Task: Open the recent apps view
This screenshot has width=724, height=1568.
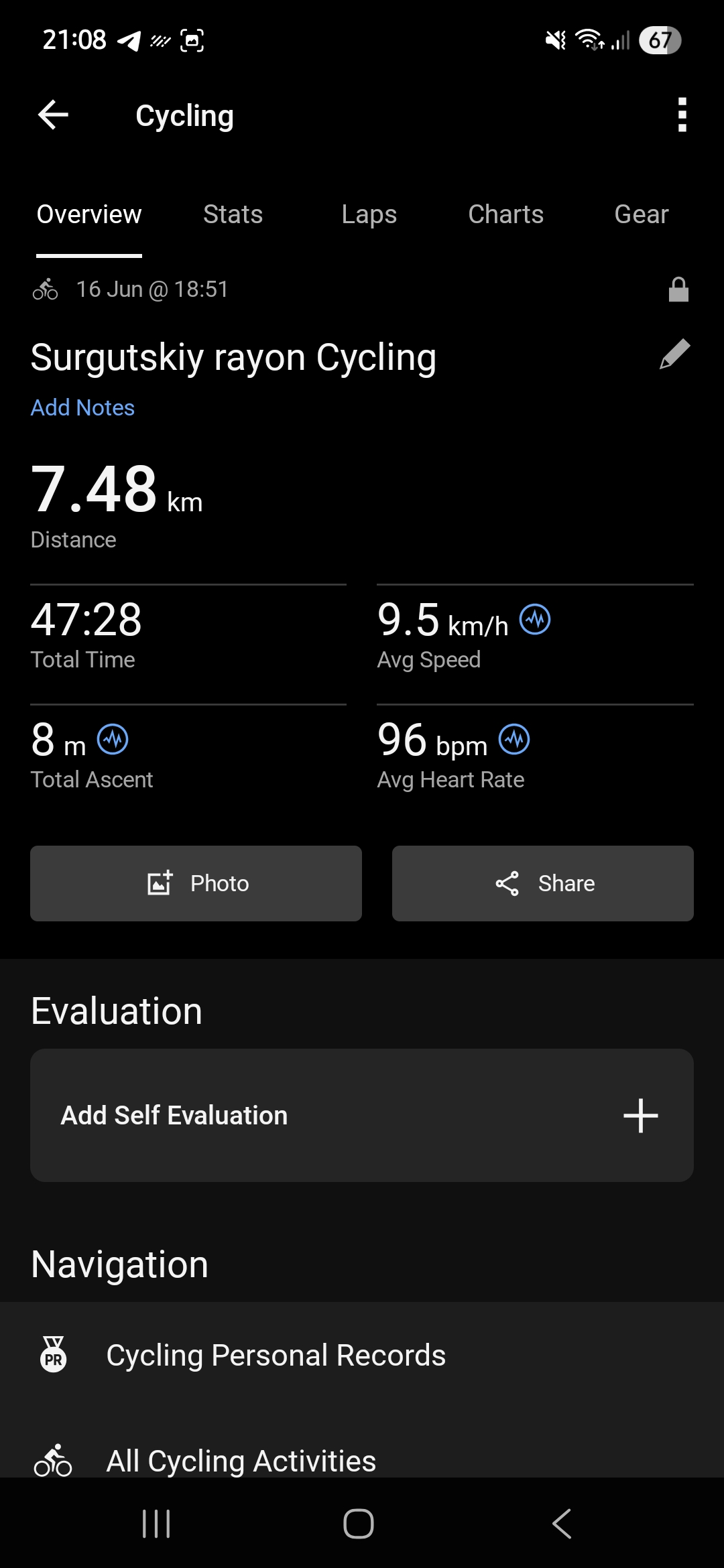Action: pos(156,1524)
